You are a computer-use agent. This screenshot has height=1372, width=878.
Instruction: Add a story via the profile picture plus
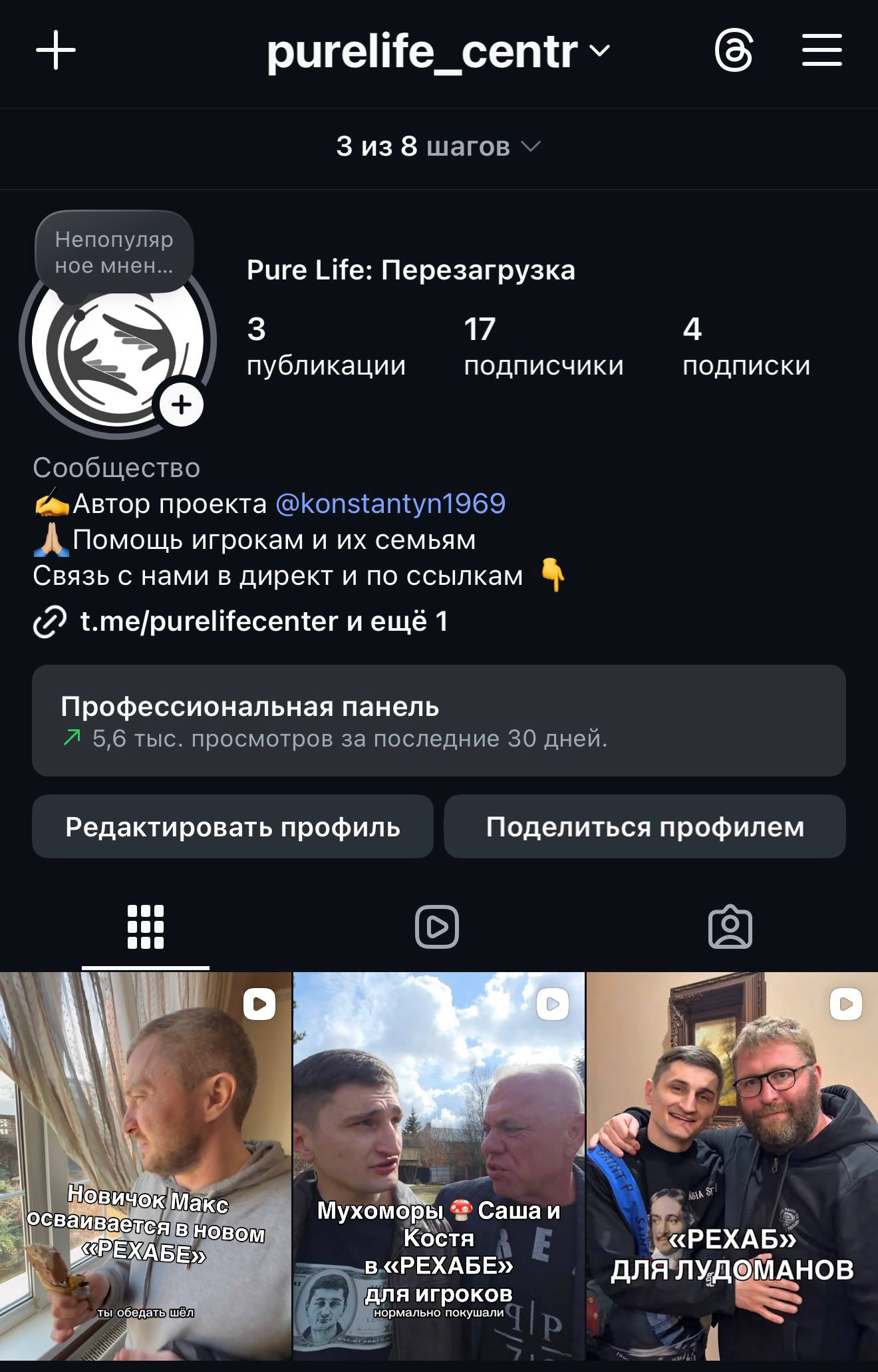(x=182, y=405)
